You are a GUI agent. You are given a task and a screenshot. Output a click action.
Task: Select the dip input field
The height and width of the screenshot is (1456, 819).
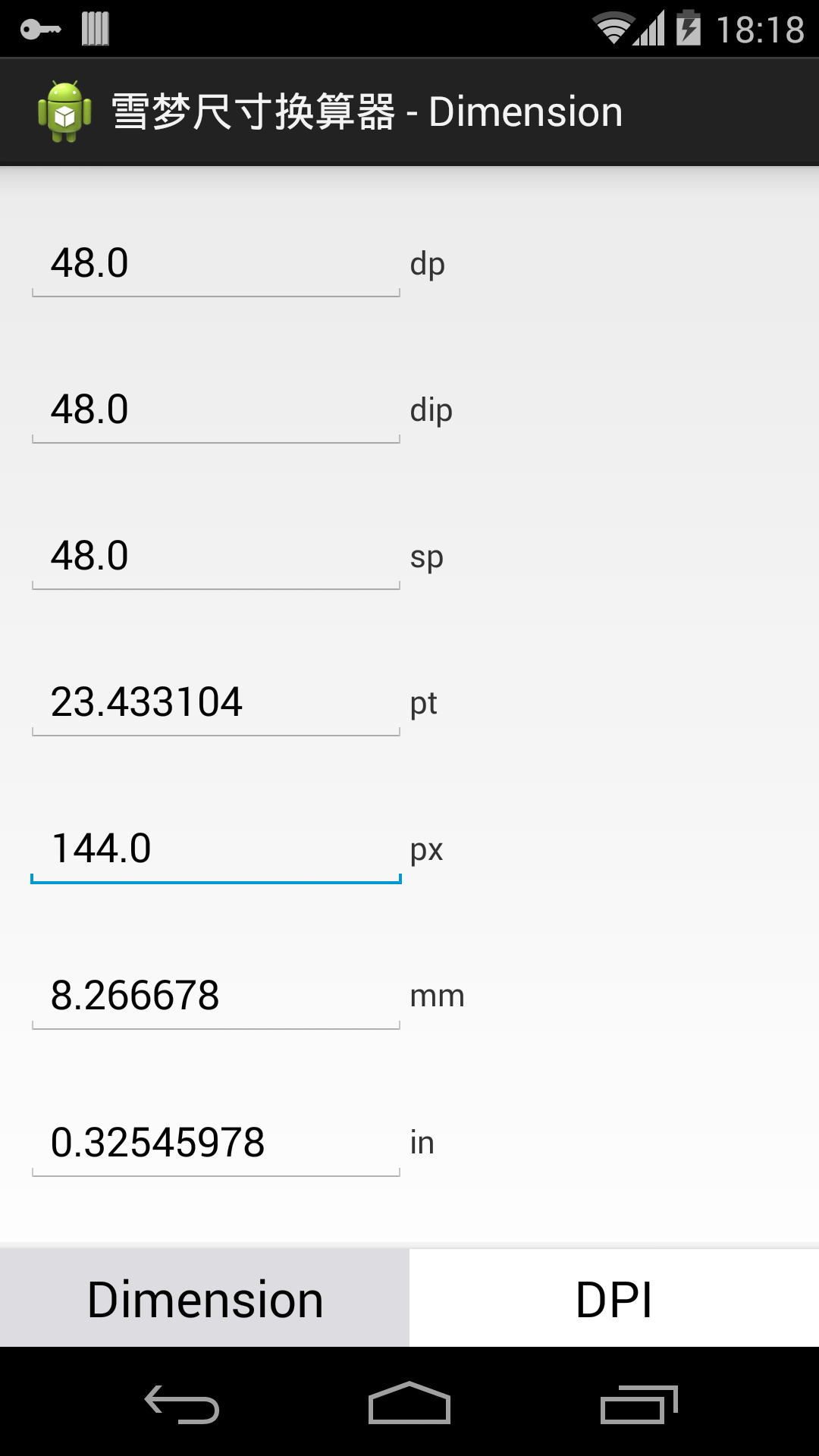pos(215,409)
